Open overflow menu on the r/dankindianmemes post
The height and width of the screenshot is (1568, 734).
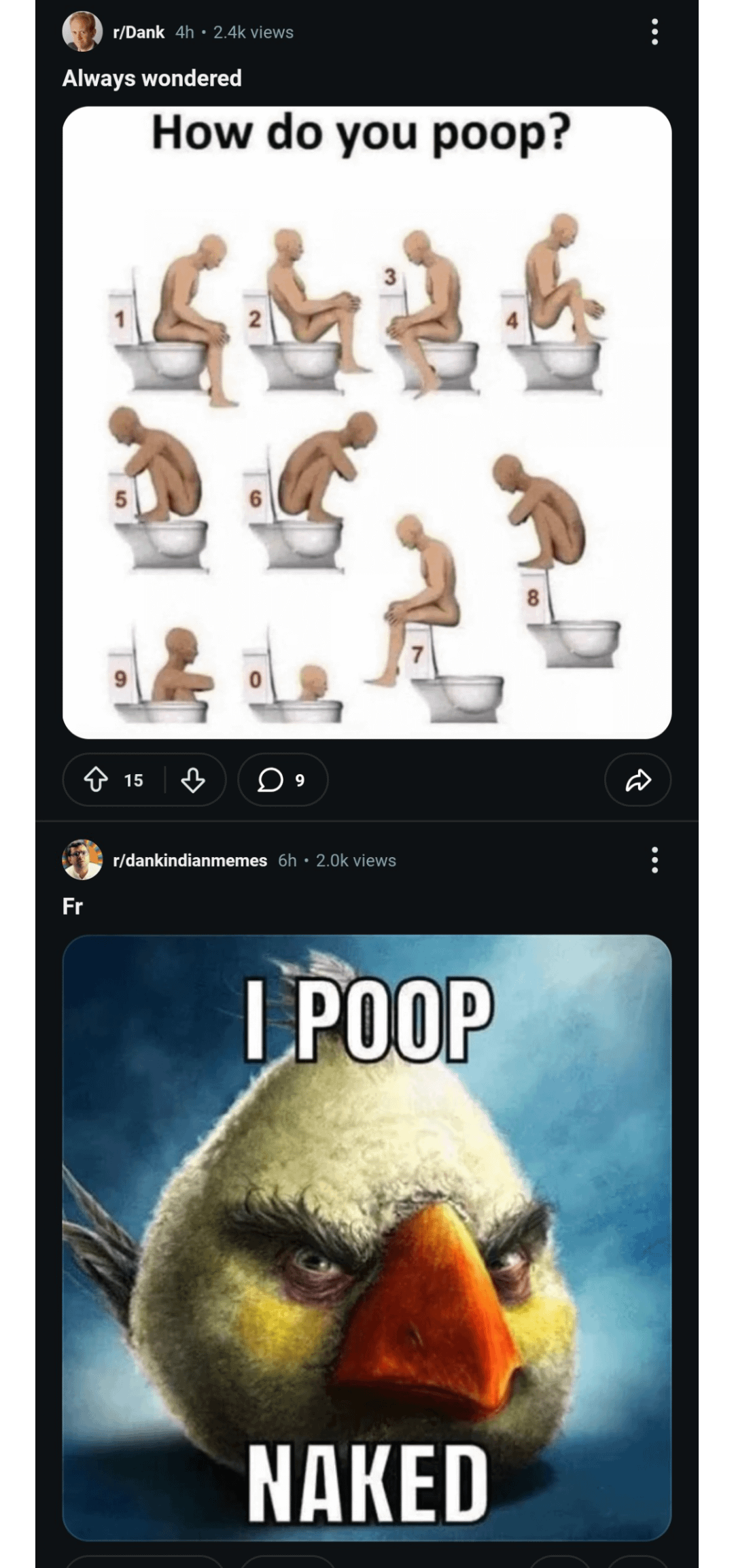pos(654,860)
